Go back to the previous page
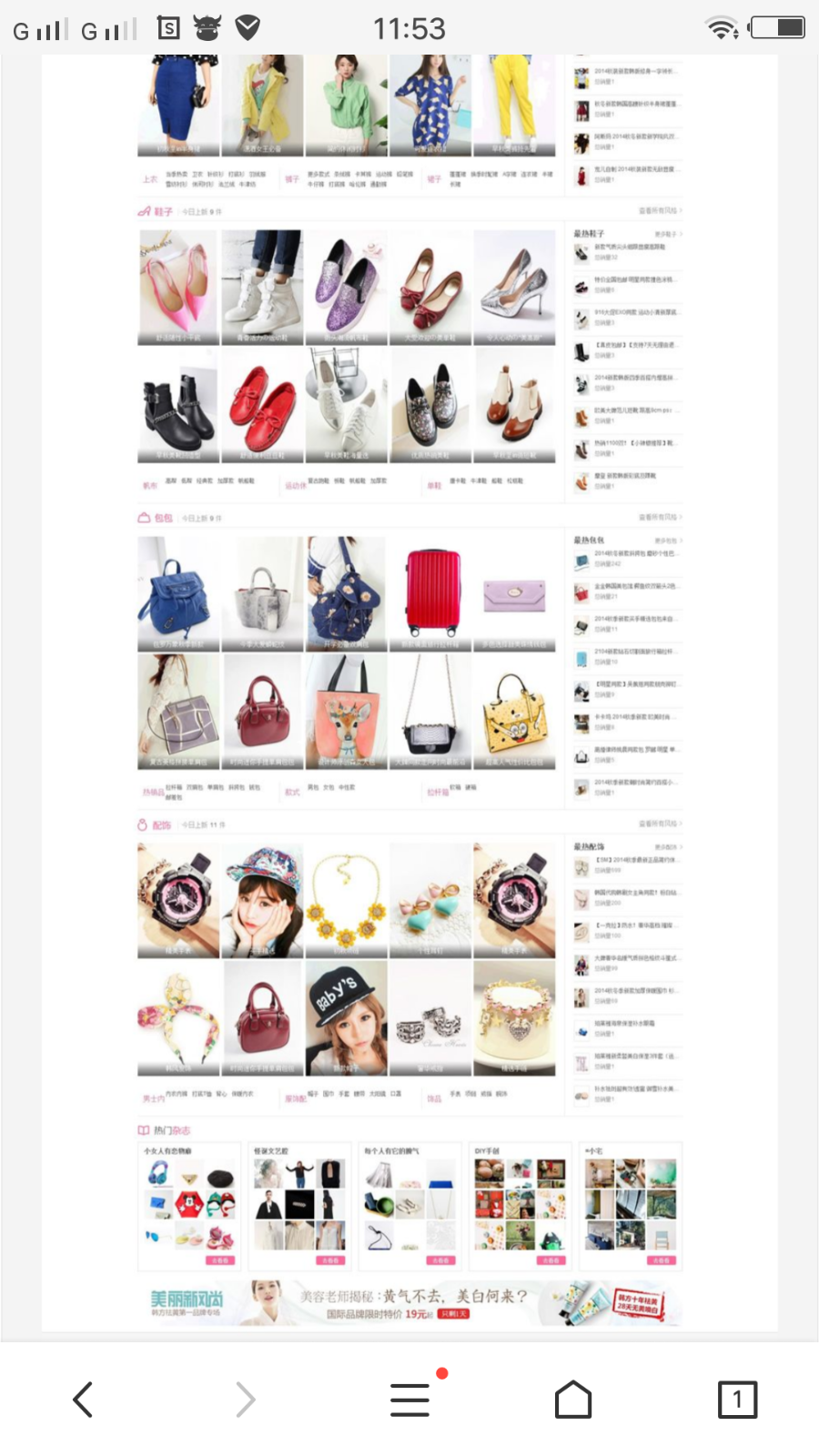 pos(83,1400)
